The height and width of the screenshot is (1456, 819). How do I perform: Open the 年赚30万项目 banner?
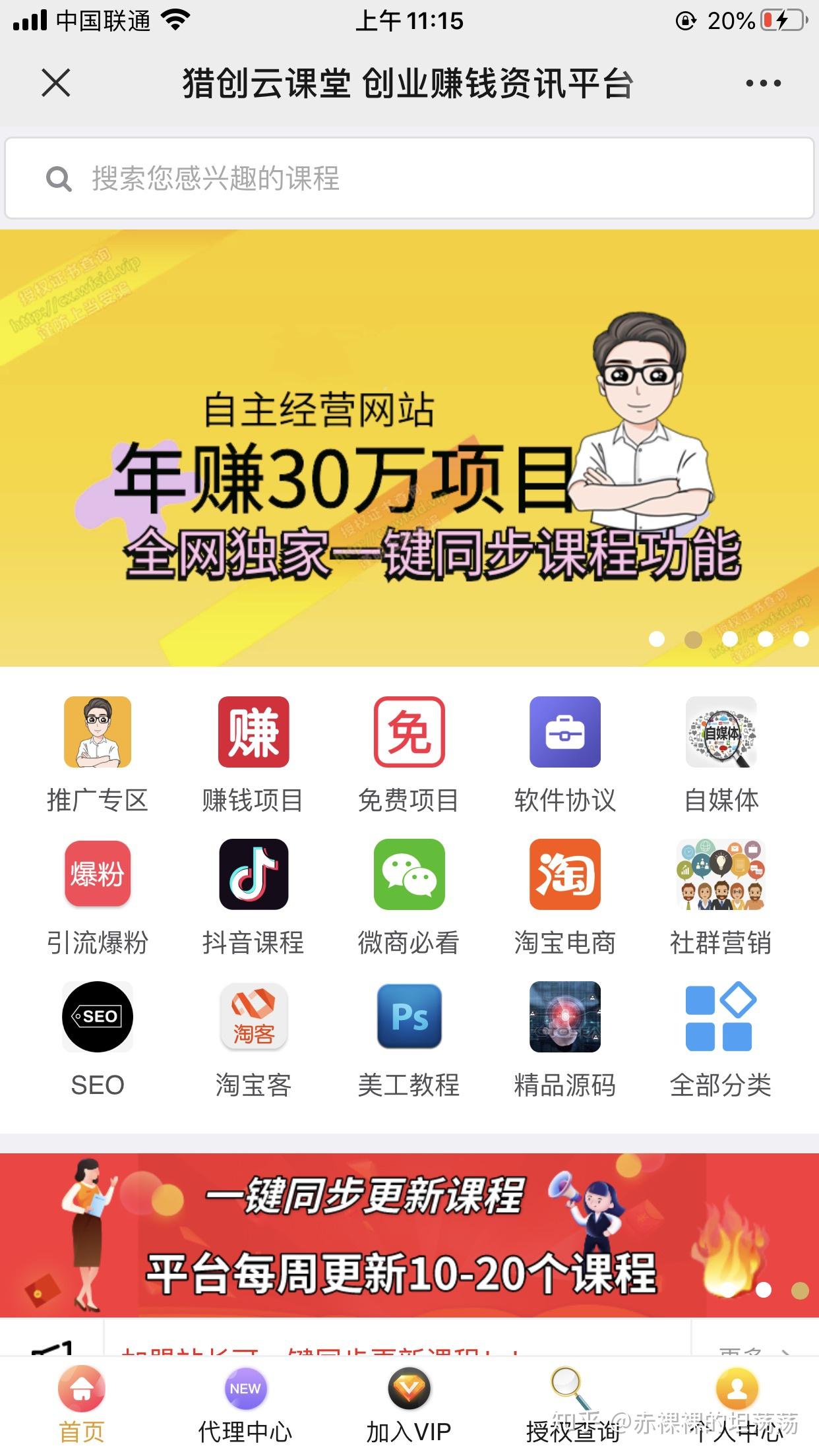[x=409, y=448]
